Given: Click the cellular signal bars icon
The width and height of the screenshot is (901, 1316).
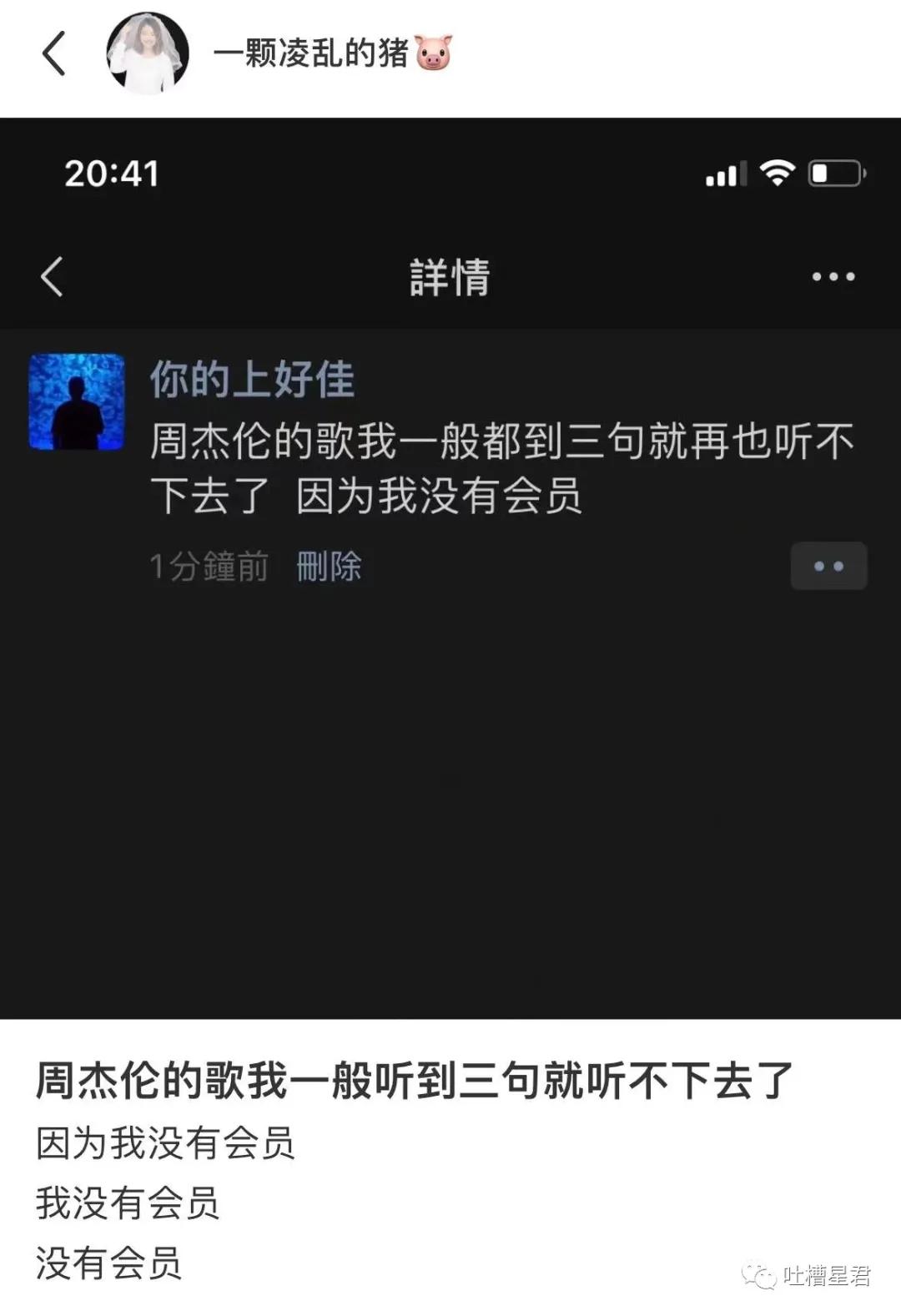Looking at the screenshot, I should coord(726,173).
